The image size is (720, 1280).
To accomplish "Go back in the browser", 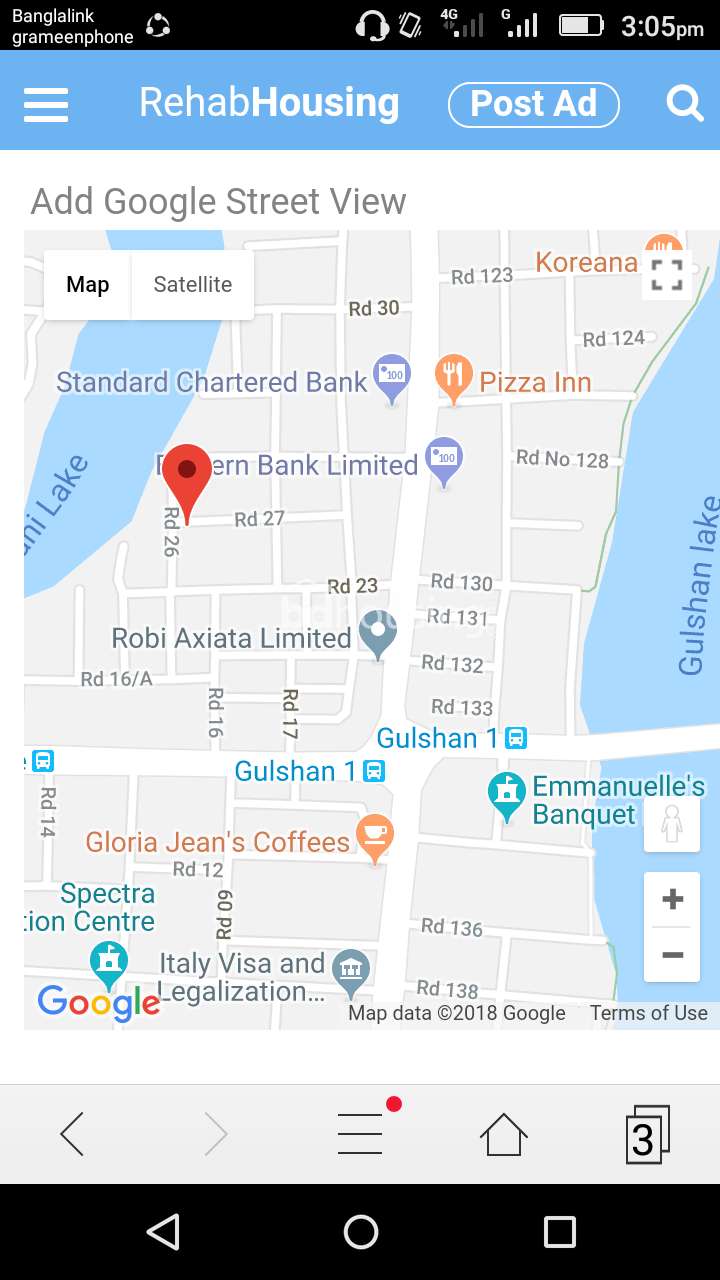I will tap(72, 1135).
